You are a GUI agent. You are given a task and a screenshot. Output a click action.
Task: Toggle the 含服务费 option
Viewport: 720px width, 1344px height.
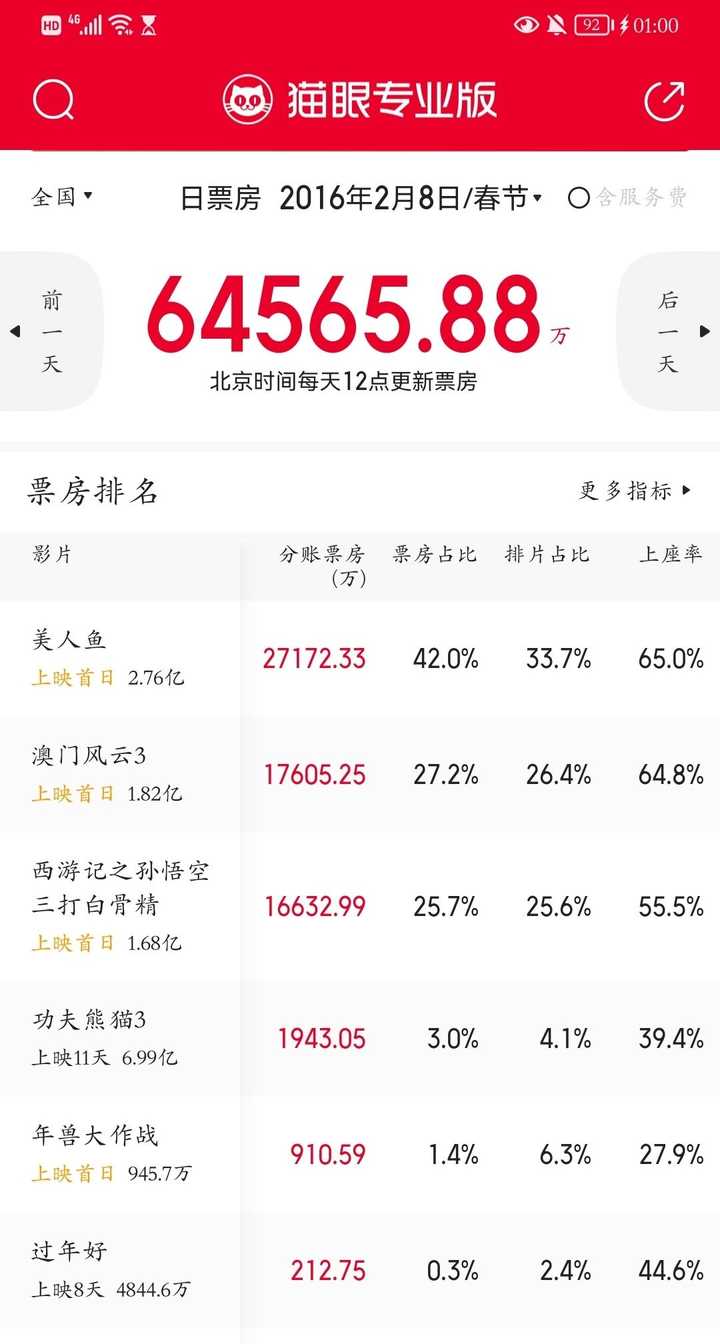pyautogui.click(x=628, y=198)
